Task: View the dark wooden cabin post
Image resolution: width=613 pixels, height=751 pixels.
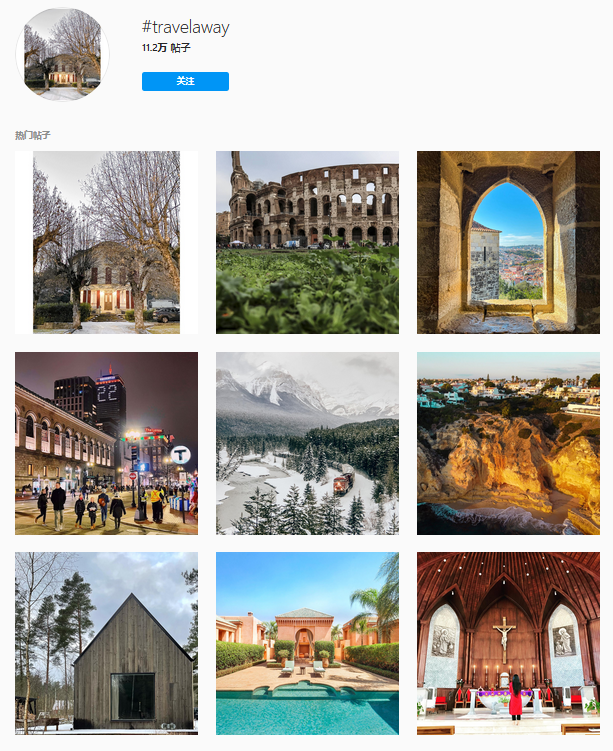Action: coord(106,643)
